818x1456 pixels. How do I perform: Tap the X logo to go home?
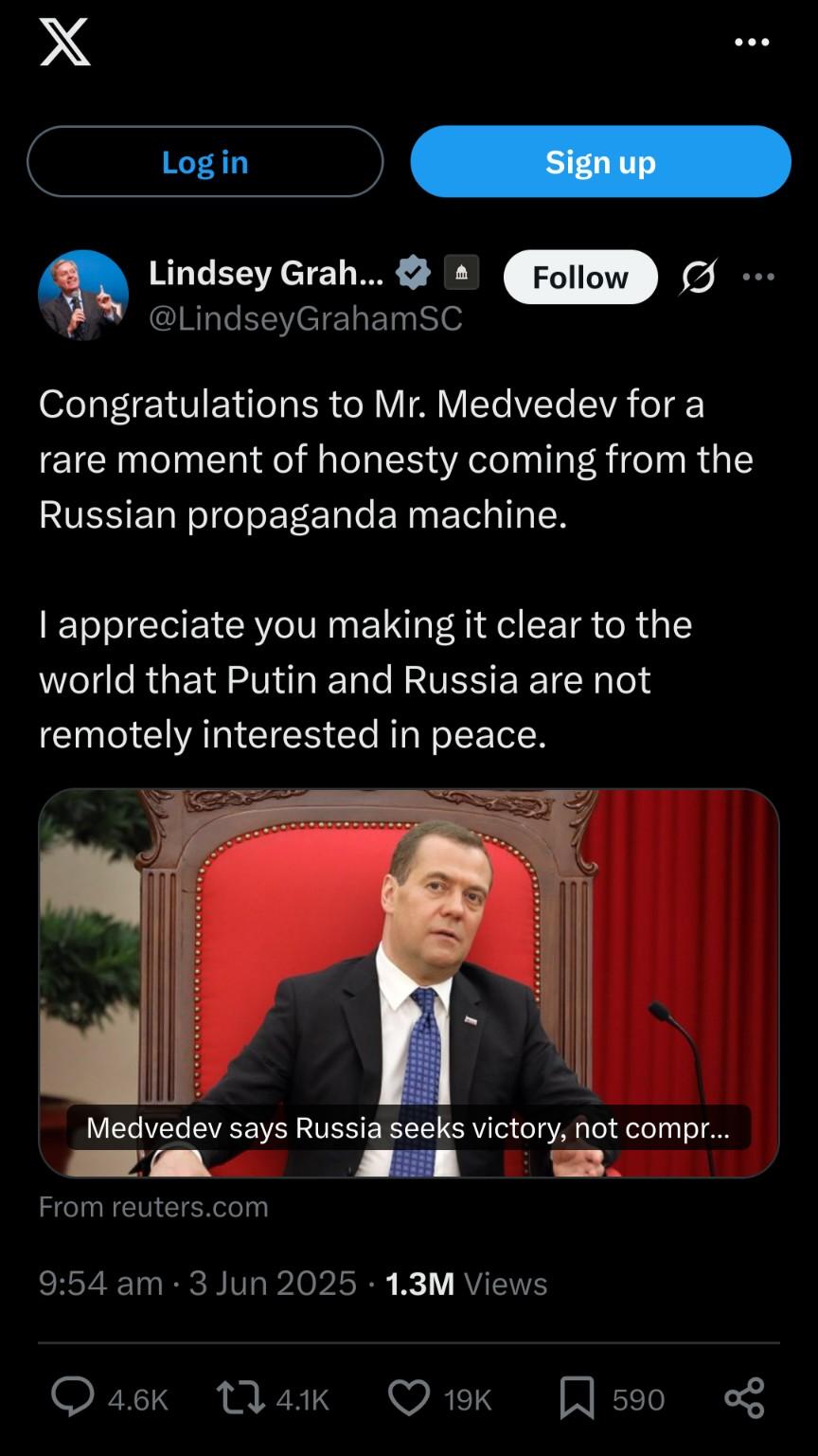pyautogui.click(x=65, y=43)
